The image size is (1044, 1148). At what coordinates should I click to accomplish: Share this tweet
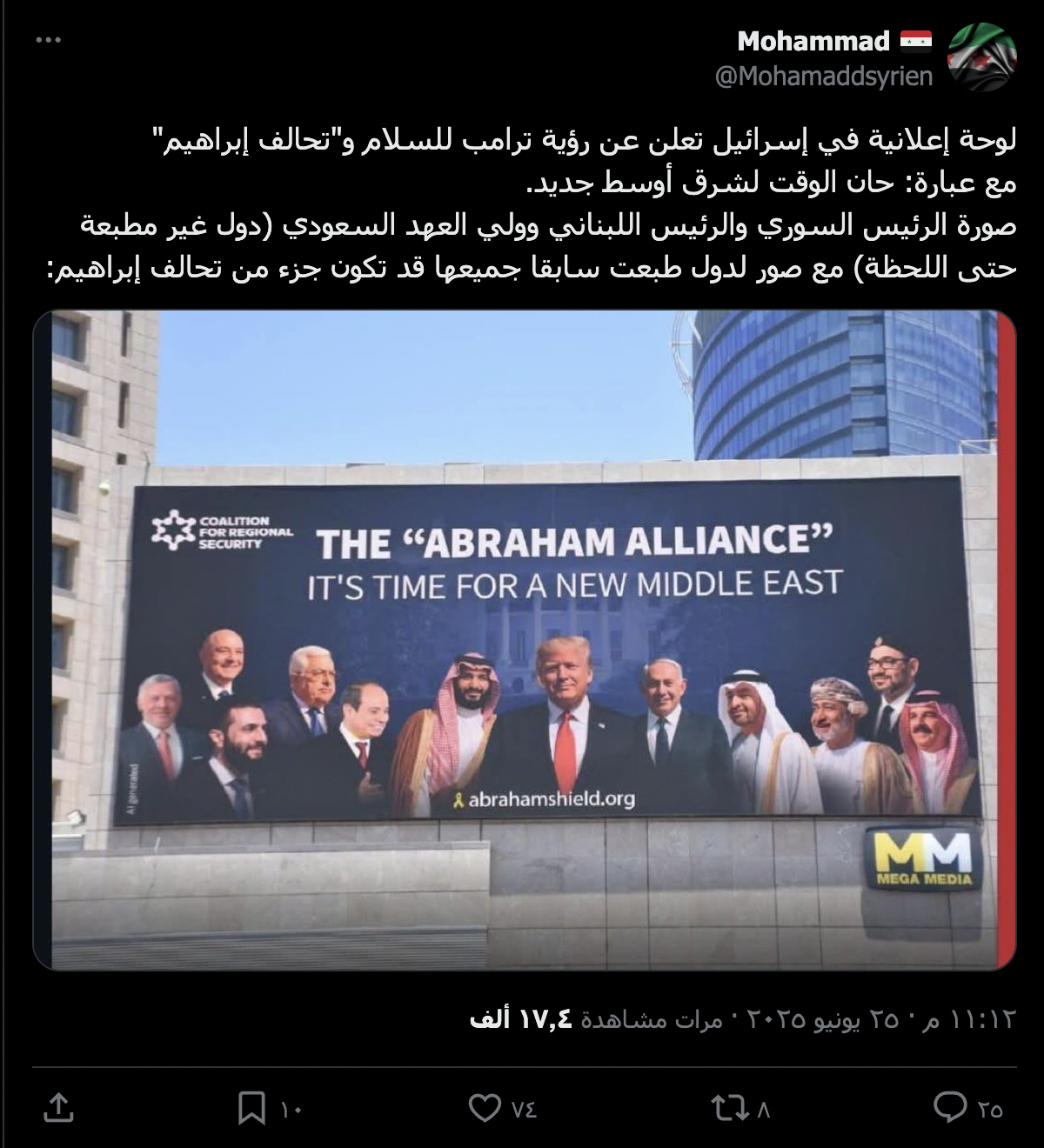[58, 1108]
